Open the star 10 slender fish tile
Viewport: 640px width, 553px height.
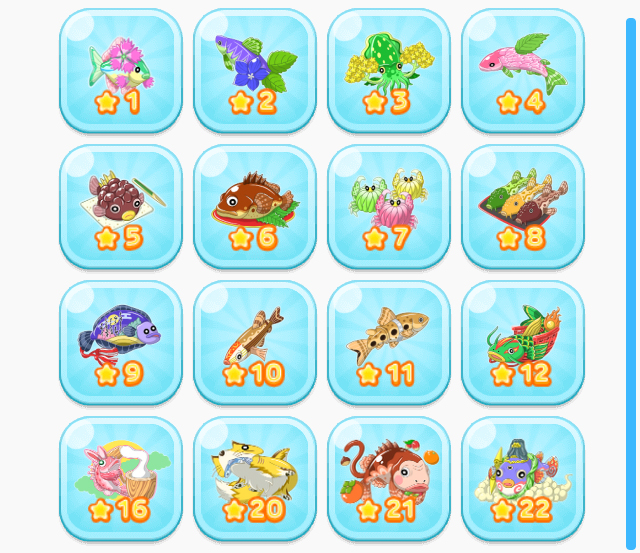[254, 342]
